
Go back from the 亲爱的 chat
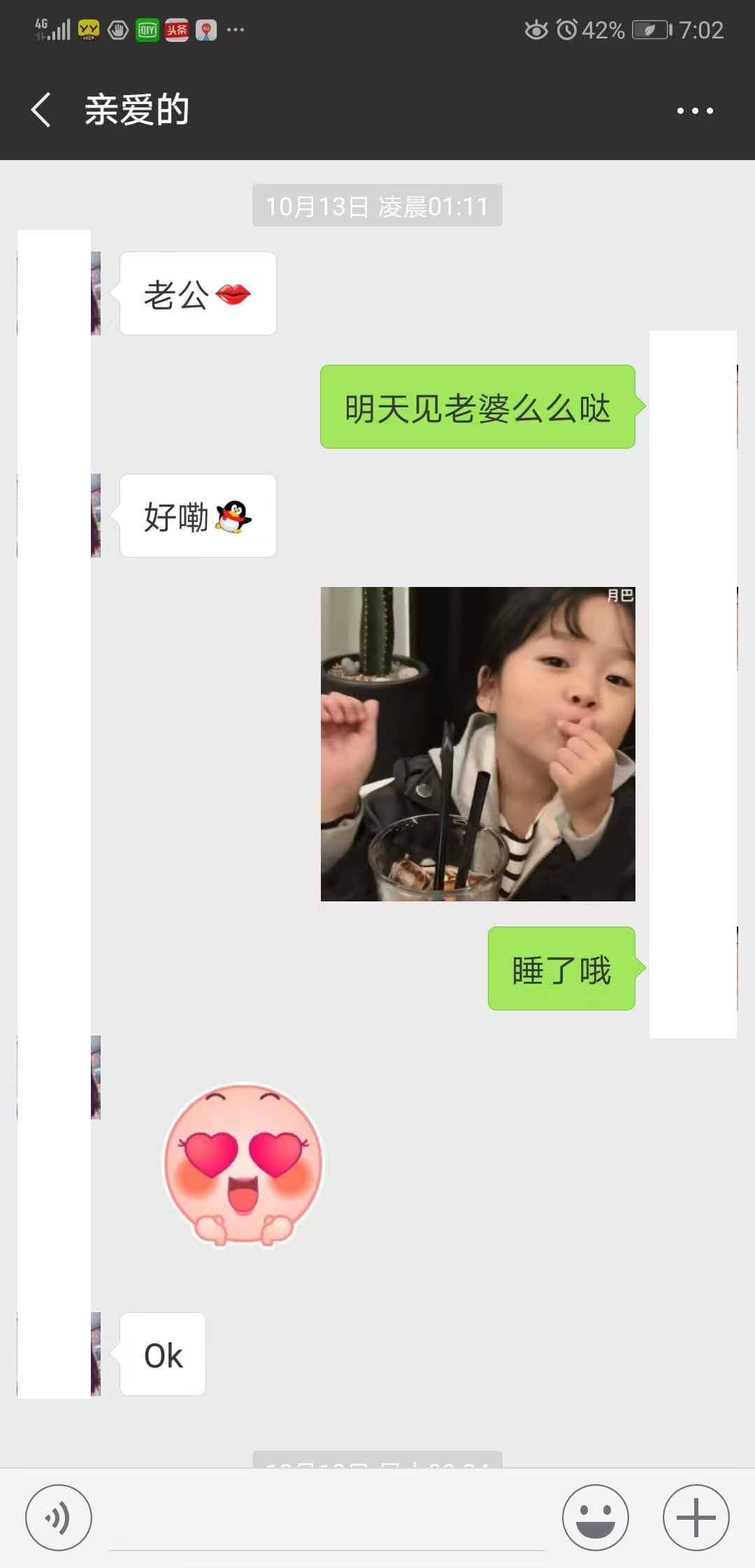click(x=42, y=110)
